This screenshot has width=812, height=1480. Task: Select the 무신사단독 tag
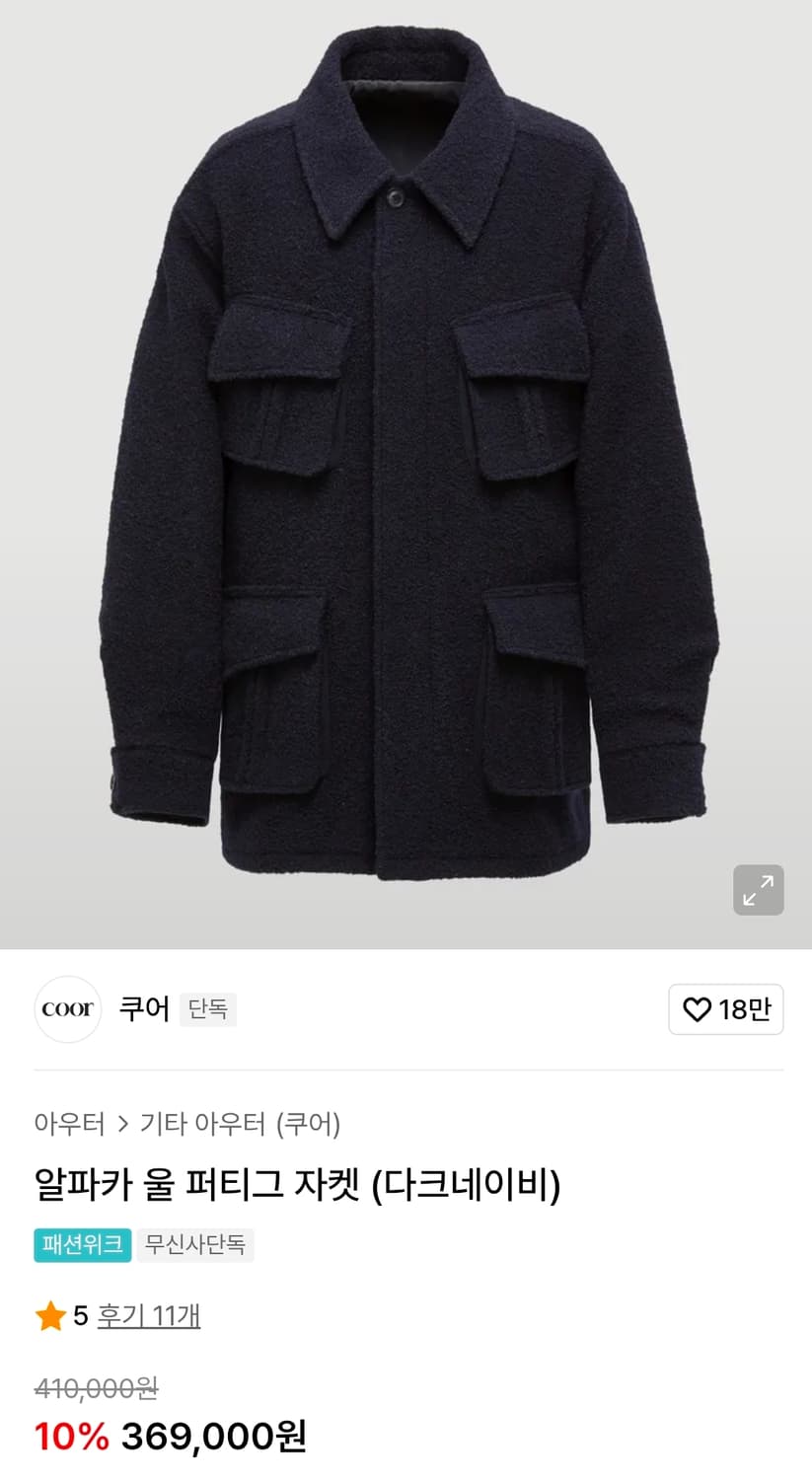(x=195, y=1245)
